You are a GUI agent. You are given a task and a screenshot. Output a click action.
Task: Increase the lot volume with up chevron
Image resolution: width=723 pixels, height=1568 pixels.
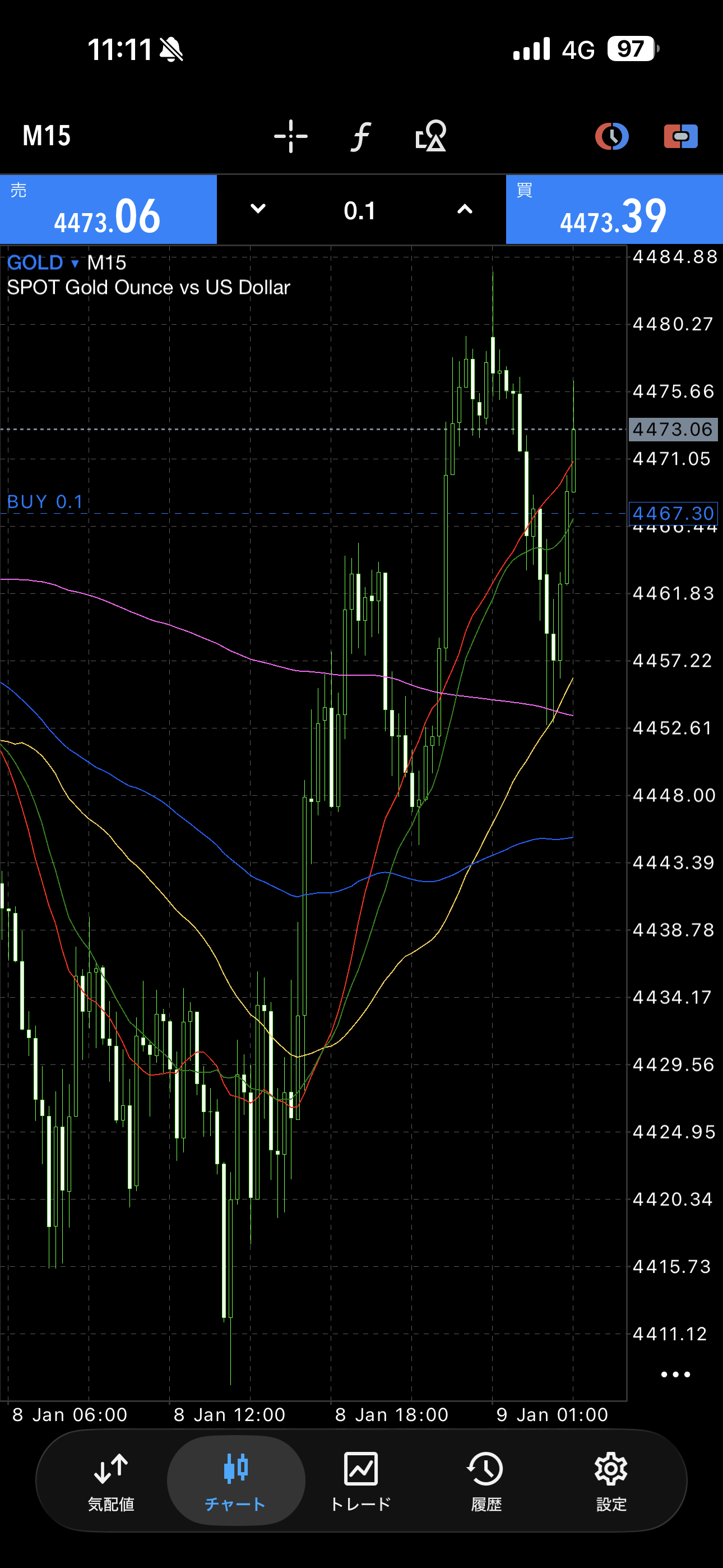point(465,209)
